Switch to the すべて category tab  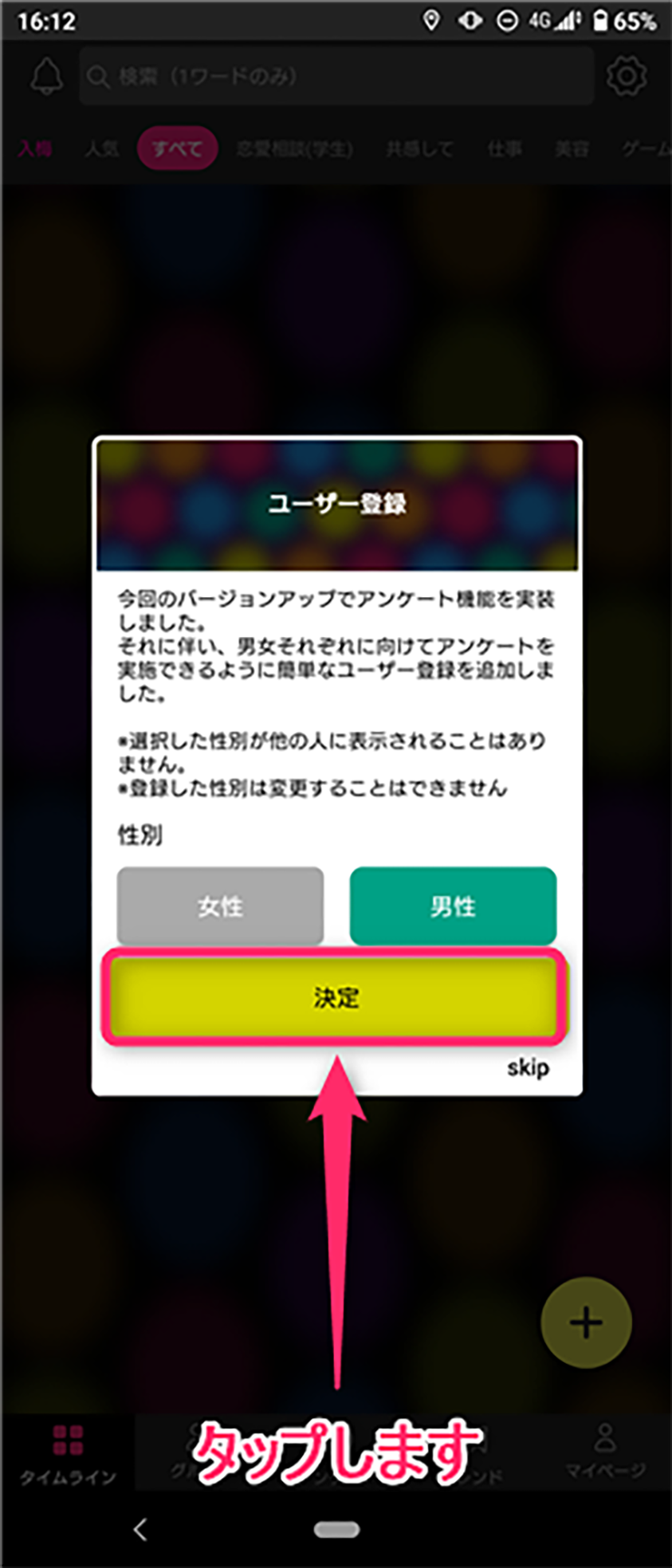177,148
